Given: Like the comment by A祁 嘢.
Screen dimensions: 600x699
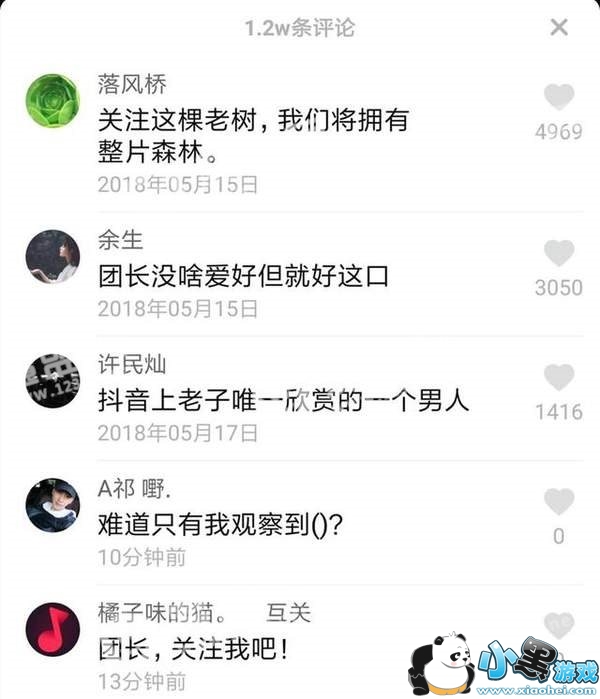Looking at the screenshot, I should pyautogui.click(x=559, y=501).
